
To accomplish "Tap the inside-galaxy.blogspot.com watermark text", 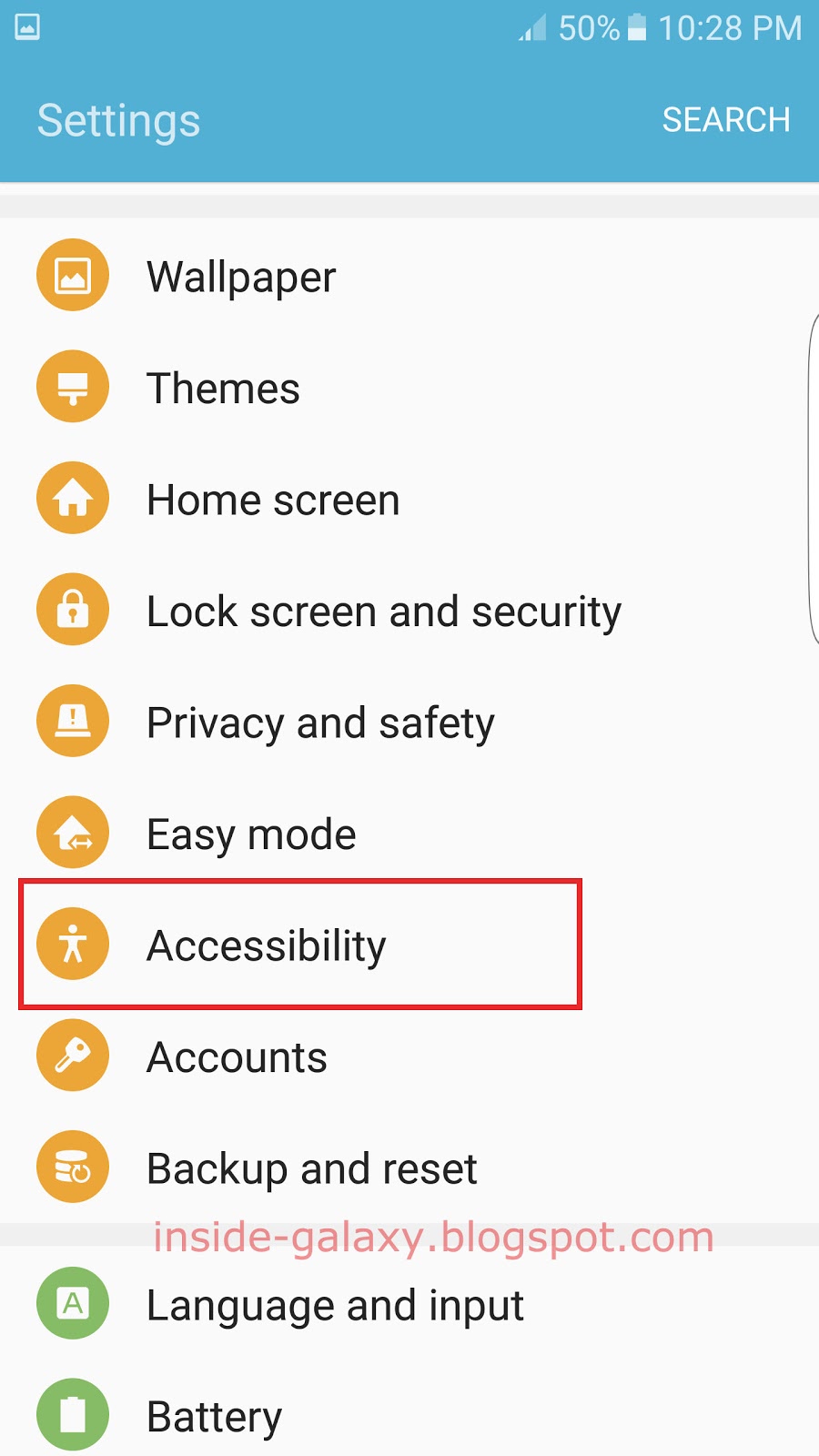I will pos(431,1238).
